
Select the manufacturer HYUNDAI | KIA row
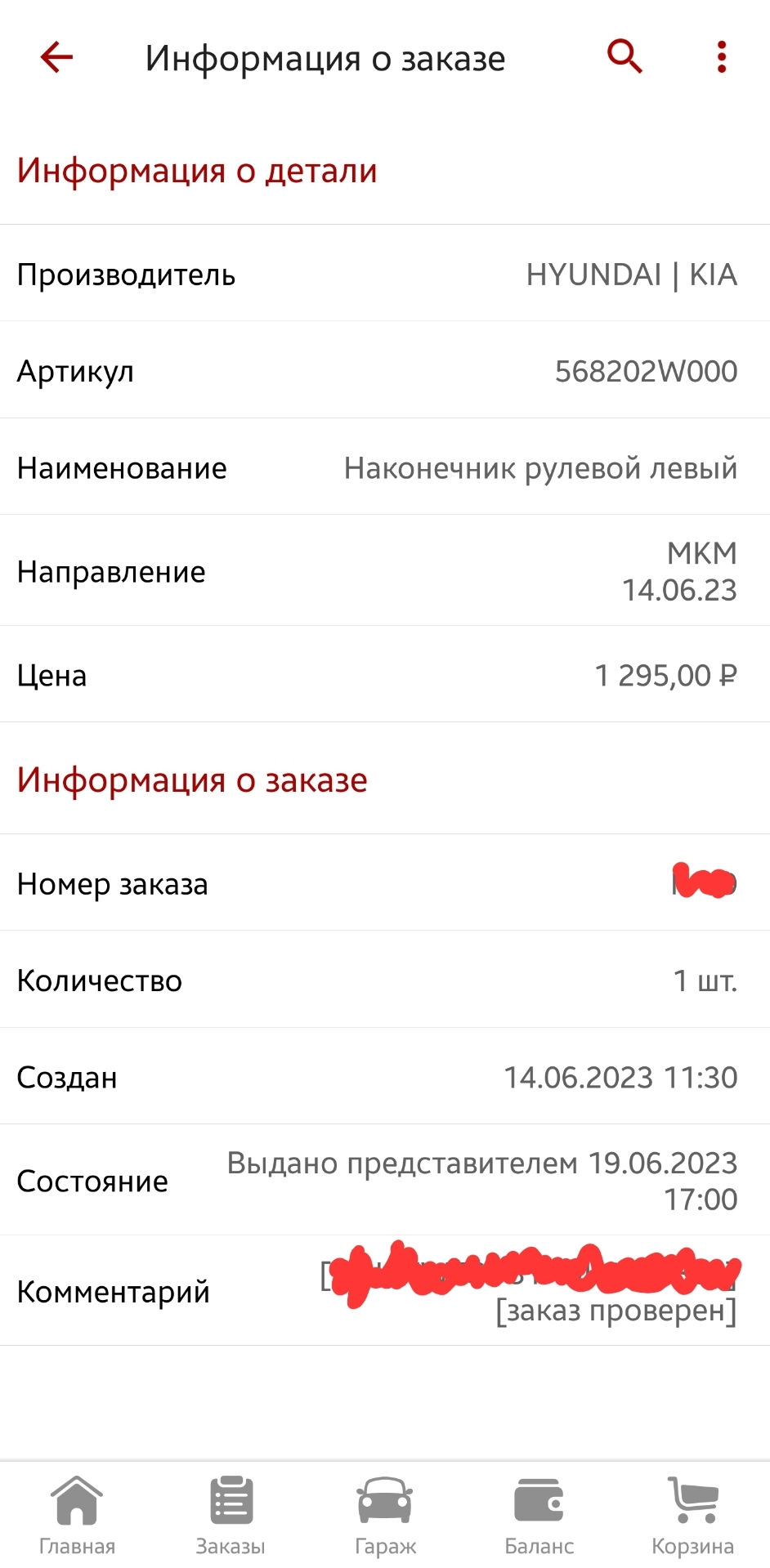(384, 275)
